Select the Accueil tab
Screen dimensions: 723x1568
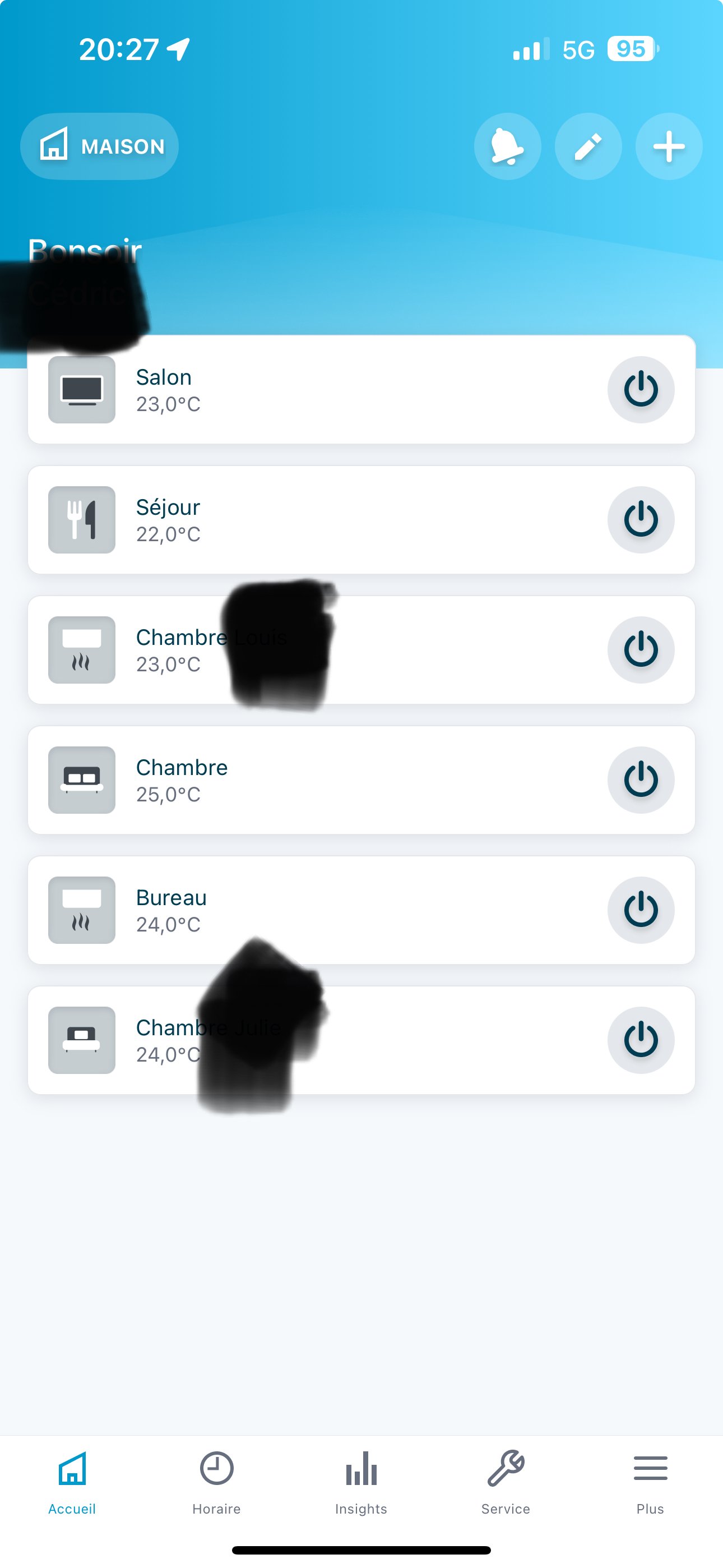(x=72, y=1483)
